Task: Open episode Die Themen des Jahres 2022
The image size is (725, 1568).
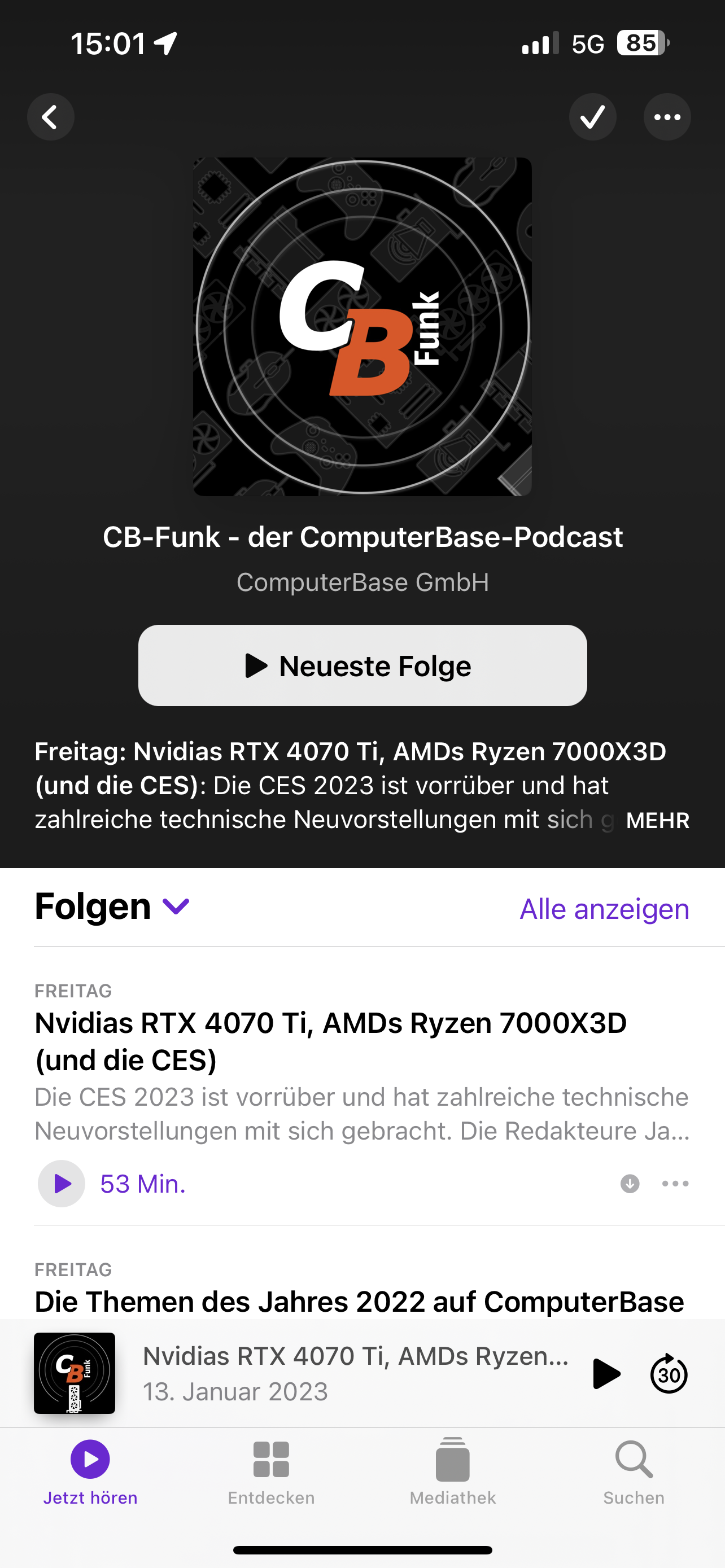Action: [359, 1302]
